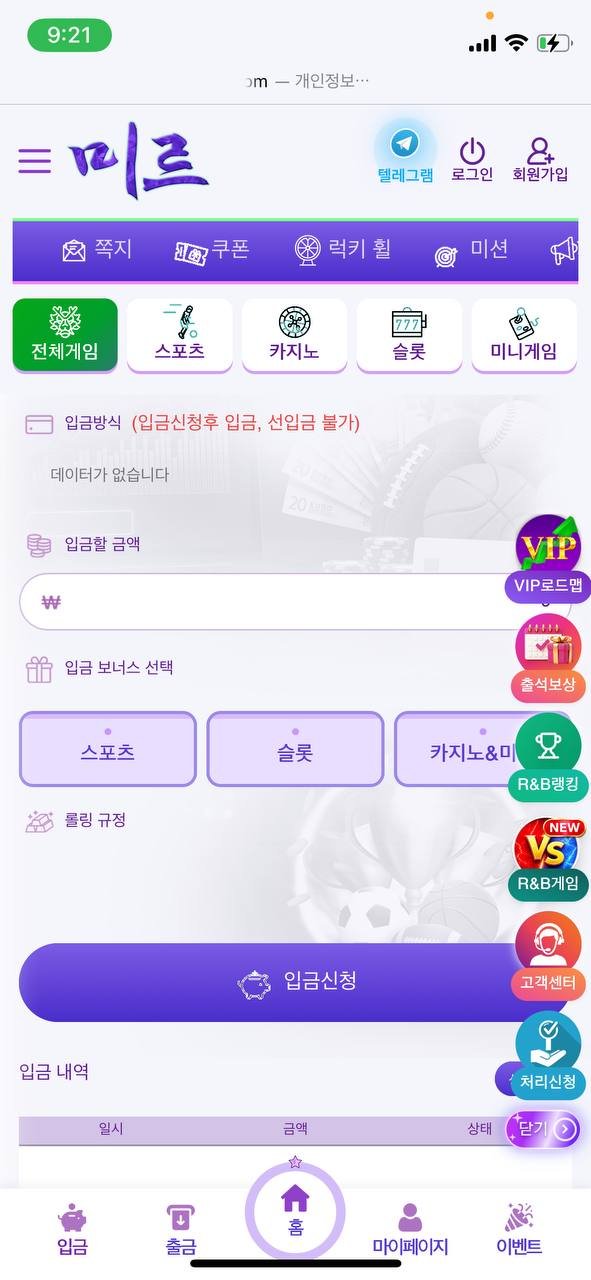Go to 마이페이지 in bottom navigation

pos(410,1230)
